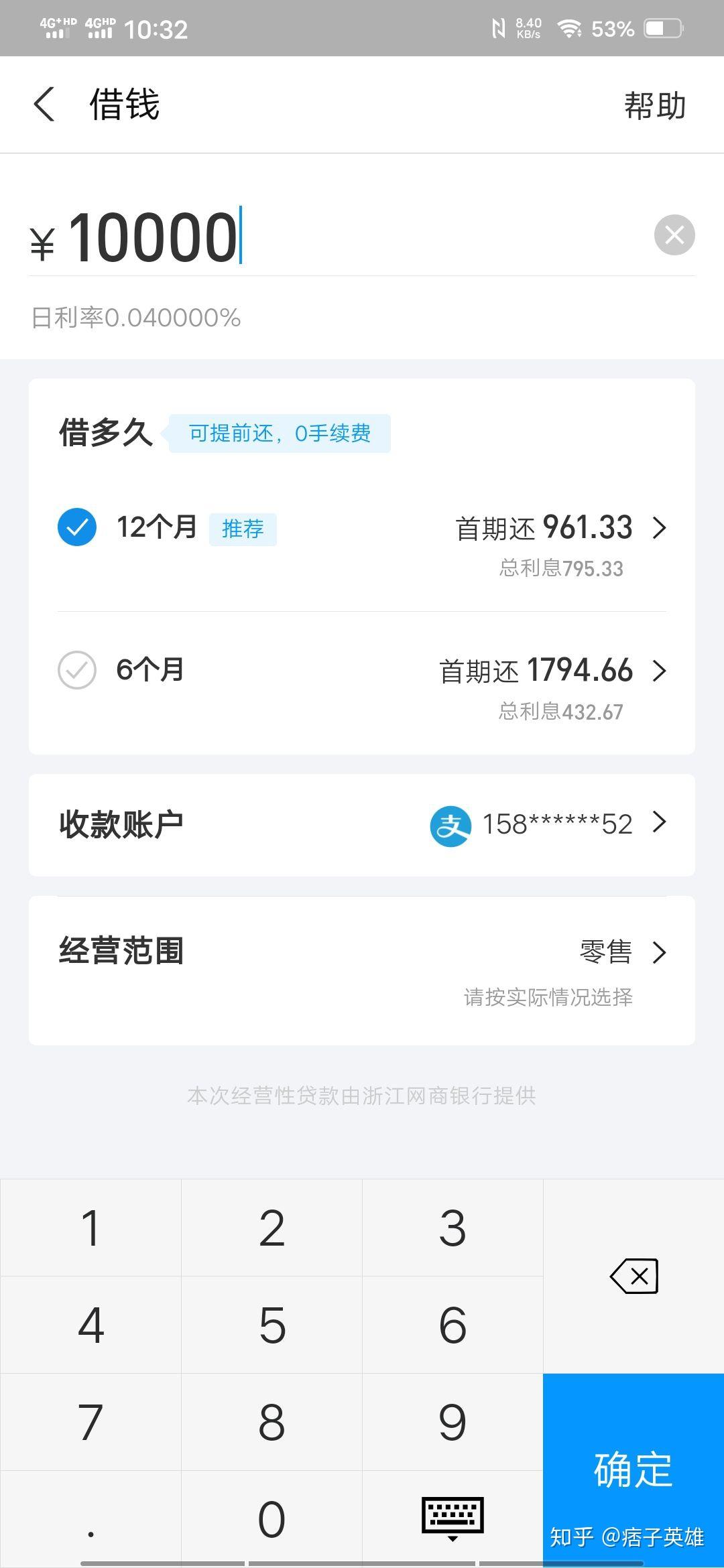Select the 12个月 repayment option
The image size is (724, 1568).
tap(158, 527)
